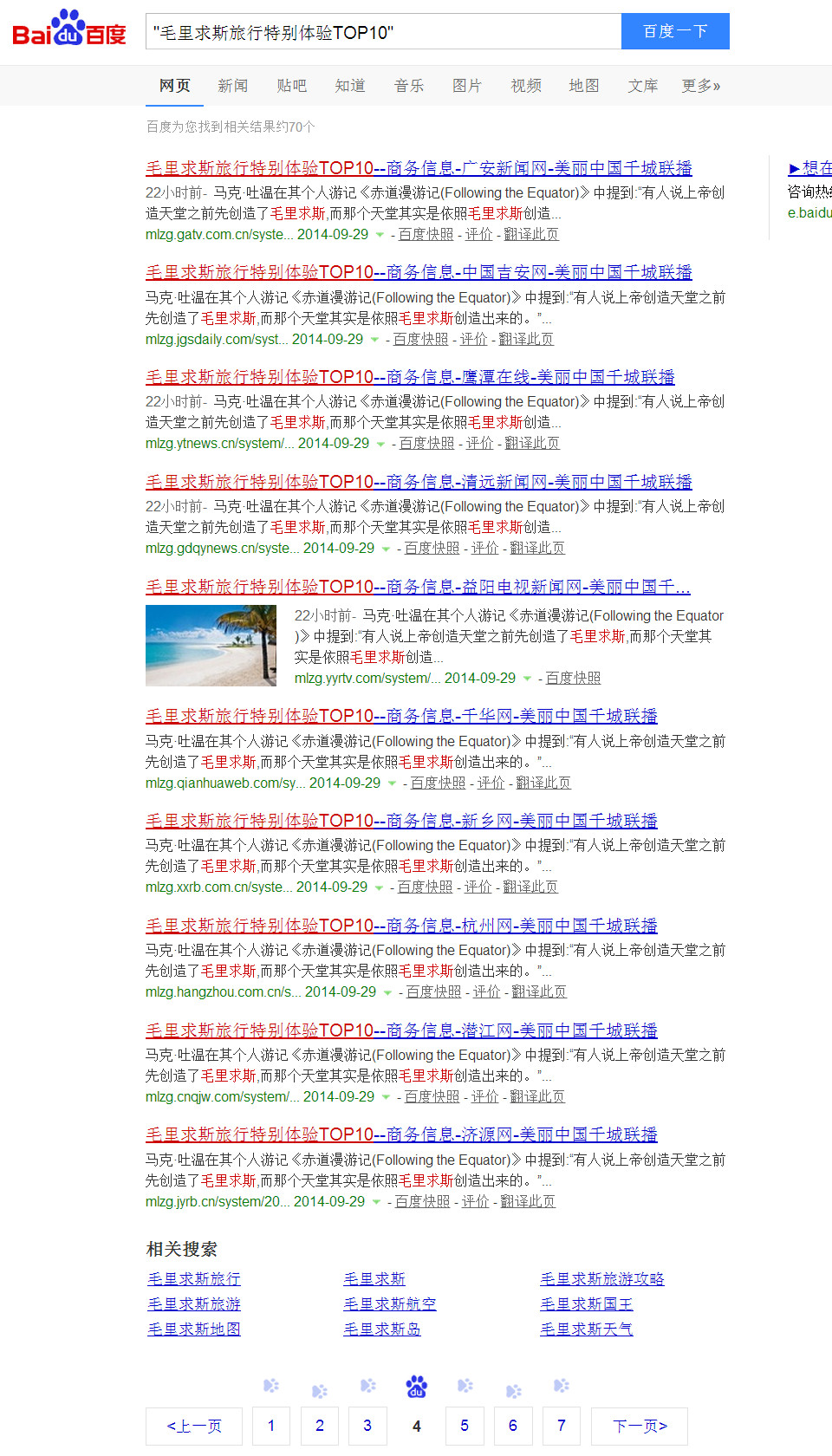Select related search 毛里求斯地图
Image resolution: width=832 pixels, height=1456 pixels.
(193, 1329)
